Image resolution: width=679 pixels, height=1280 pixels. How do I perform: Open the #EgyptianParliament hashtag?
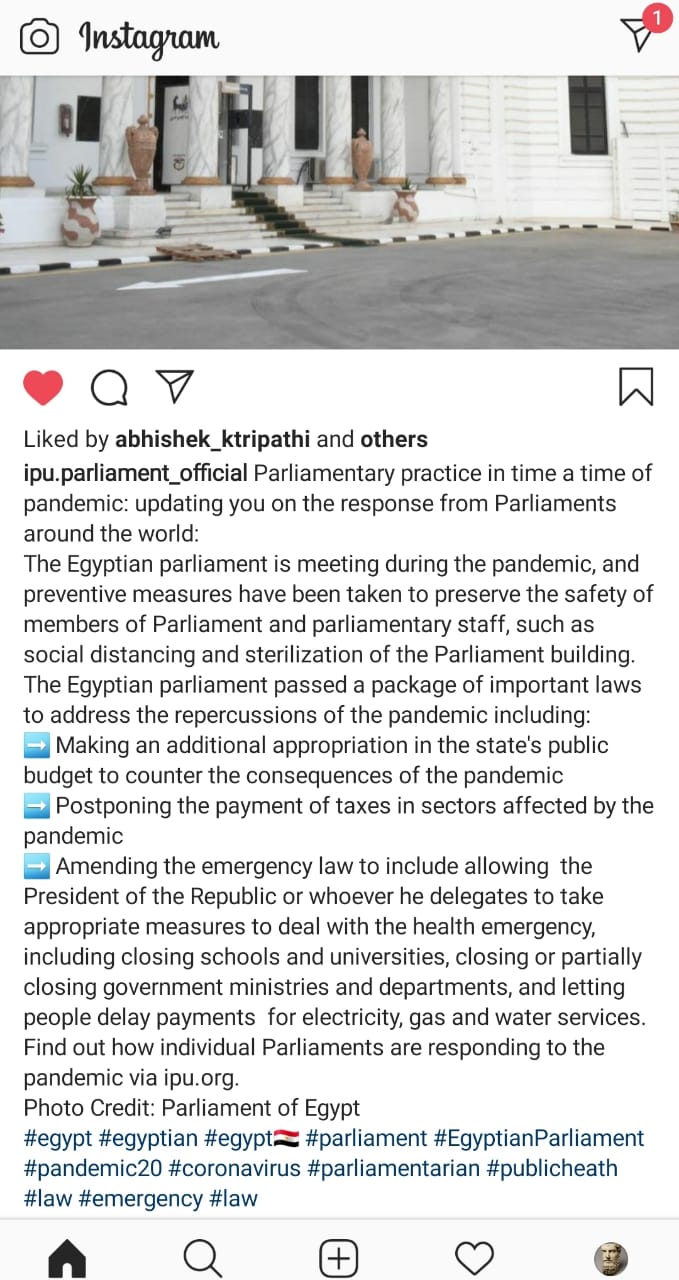click(539, 1138)
